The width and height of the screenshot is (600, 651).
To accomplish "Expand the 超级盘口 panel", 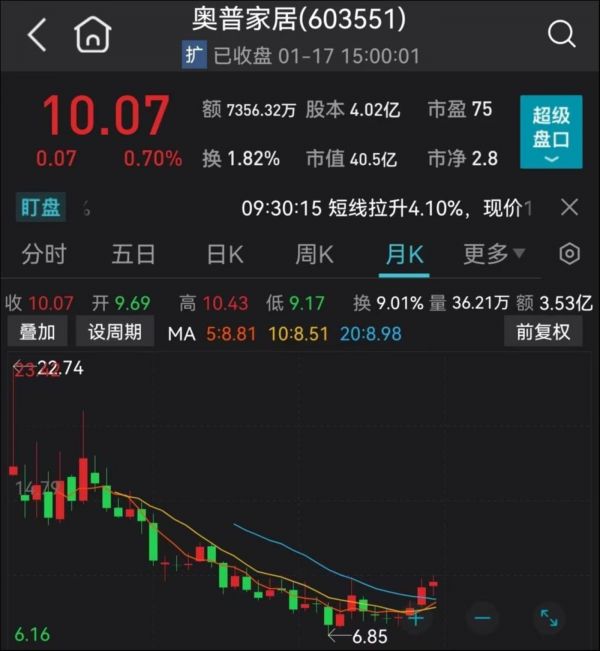I will point(550,132).
